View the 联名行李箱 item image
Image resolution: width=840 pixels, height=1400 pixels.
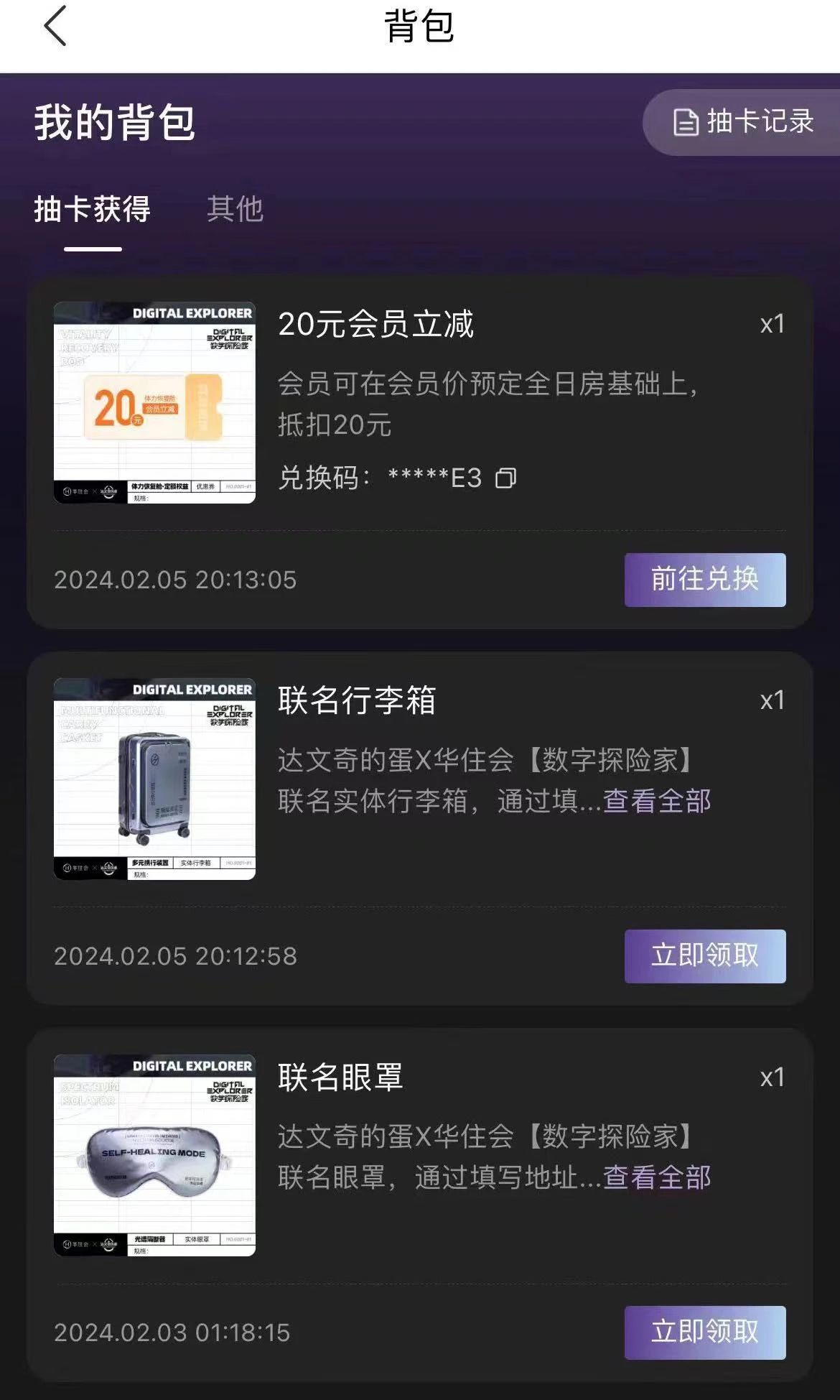click(154, 779)
